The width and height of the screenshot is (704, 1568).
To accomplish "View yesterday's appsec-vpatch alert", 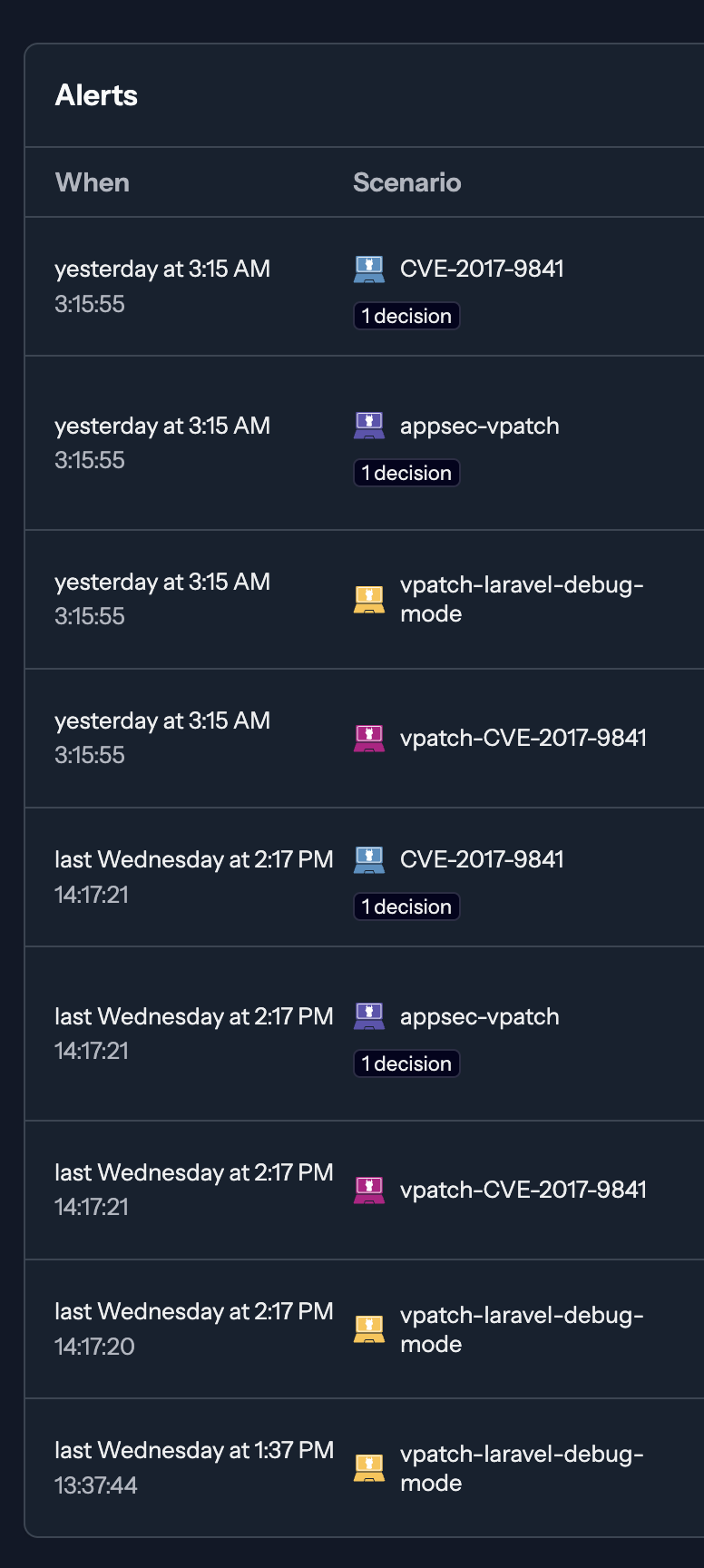I will click(x=479, y=426).
